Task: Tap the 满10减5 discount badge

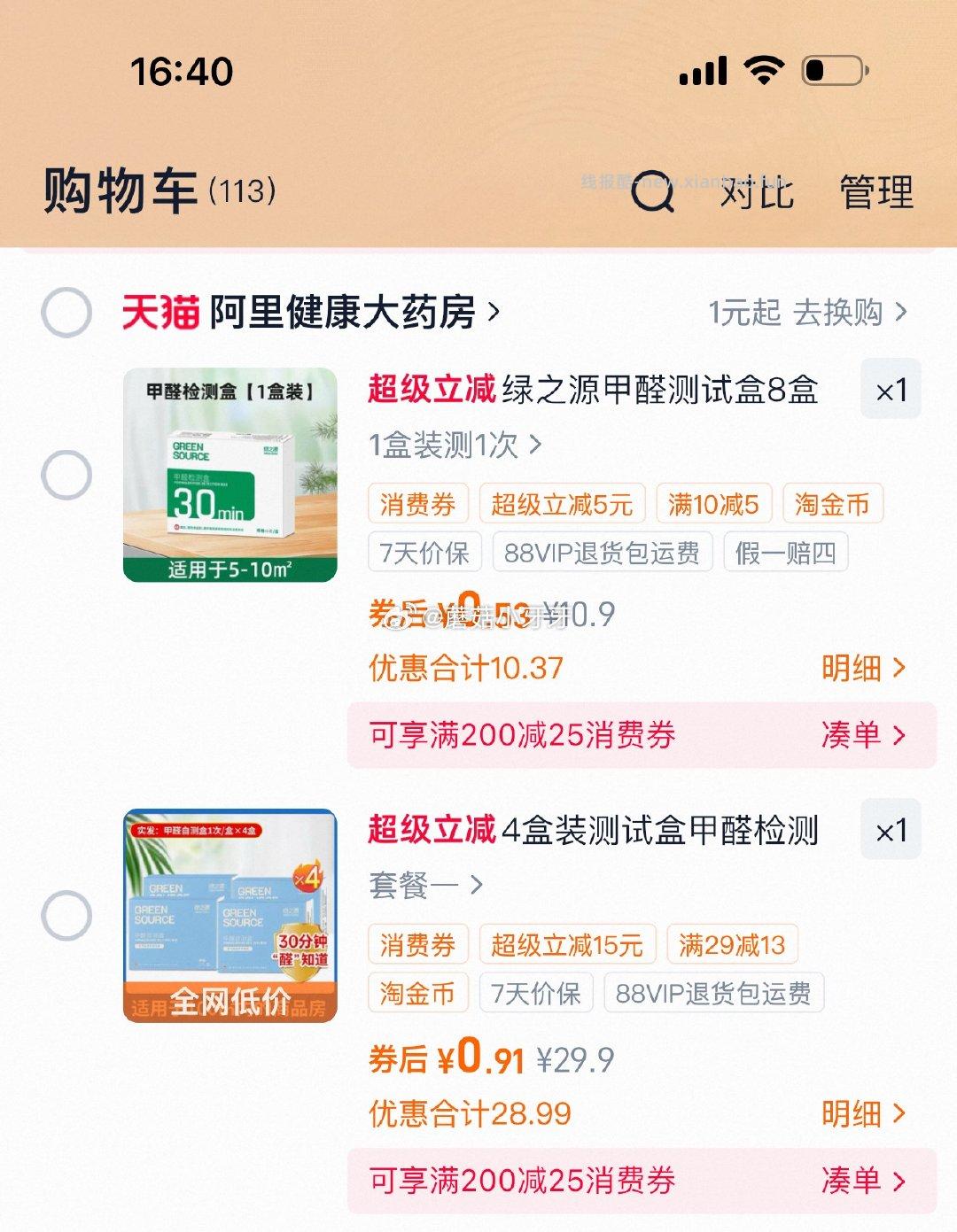Action: pyautogui.click(x=714, y=503)
